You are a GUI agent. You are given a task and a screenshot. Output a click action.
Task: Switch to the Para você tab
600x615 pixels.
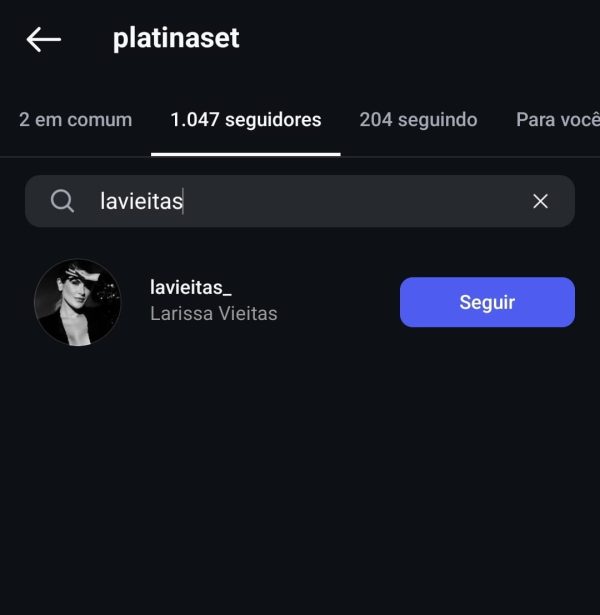coord(556,120)
